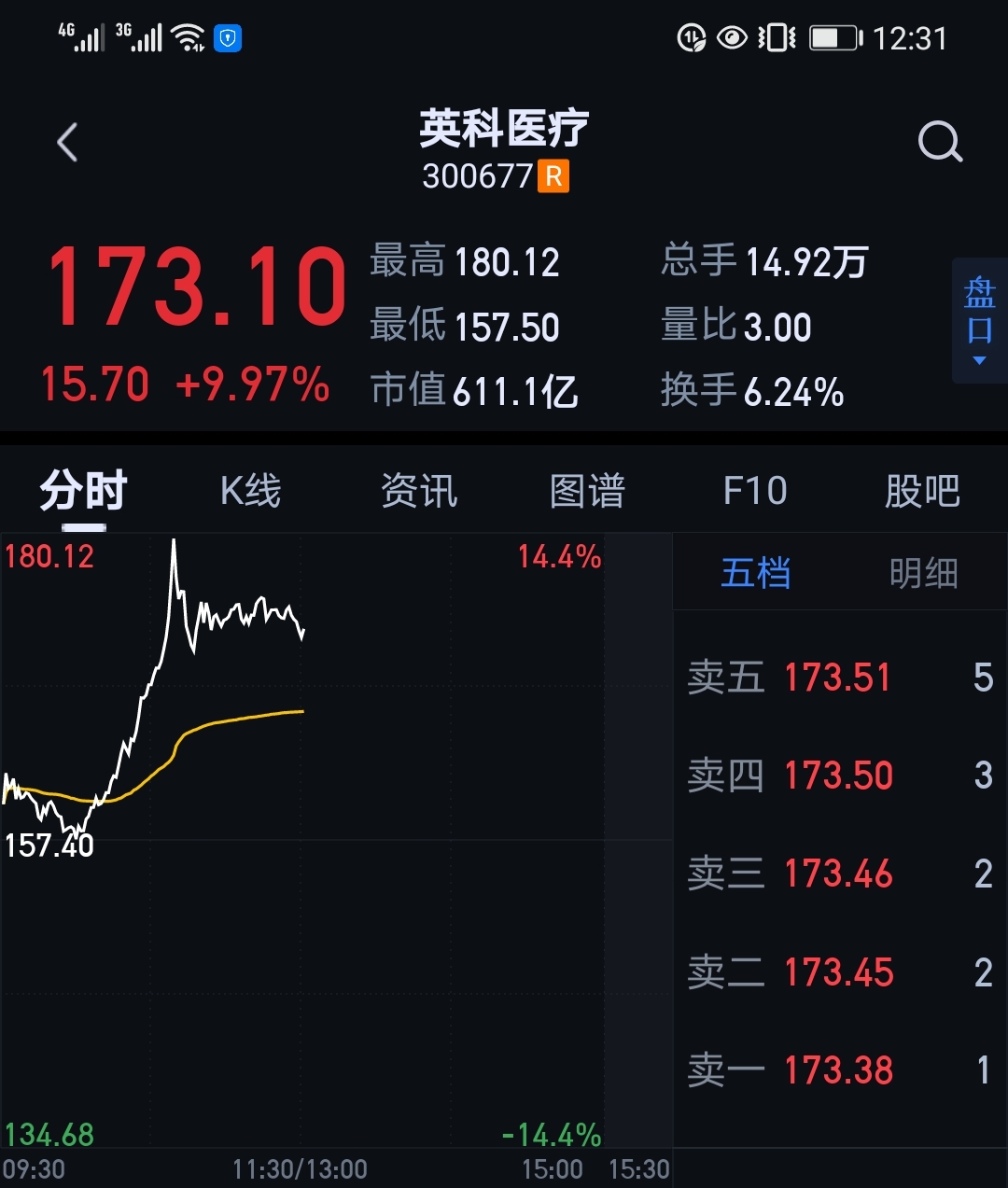
Task: Tap the back arrow at top left
Action: pyautogui.click(x=65, y=142)
